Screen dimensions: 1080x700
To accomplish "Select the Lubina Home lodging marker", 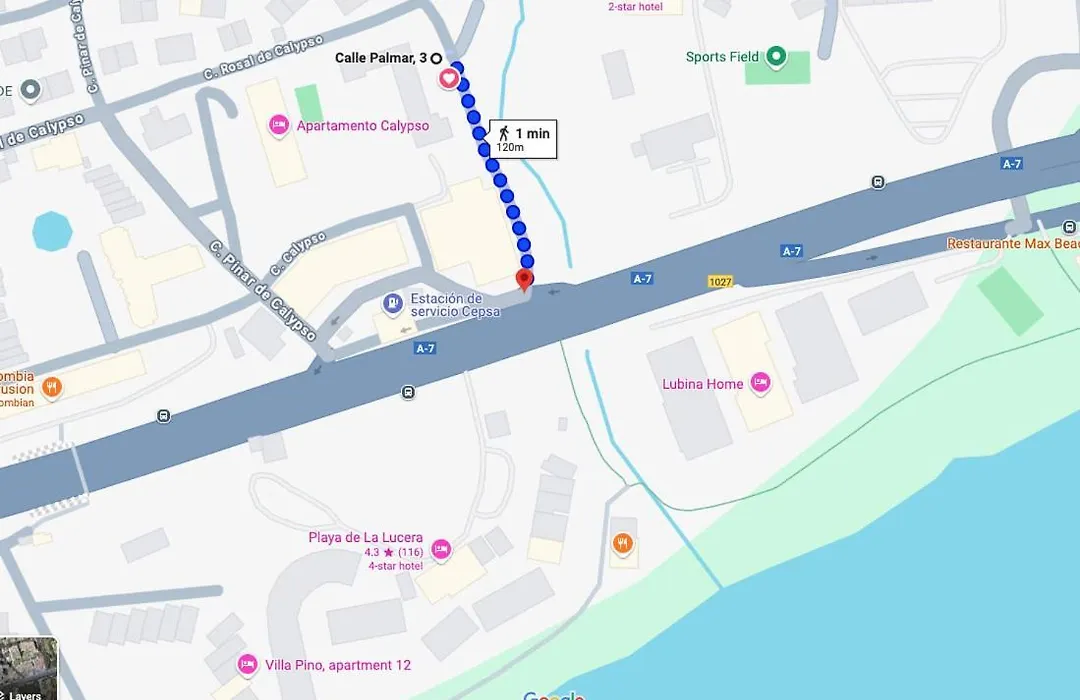I will pyautogui.click(x=760, y=383).
